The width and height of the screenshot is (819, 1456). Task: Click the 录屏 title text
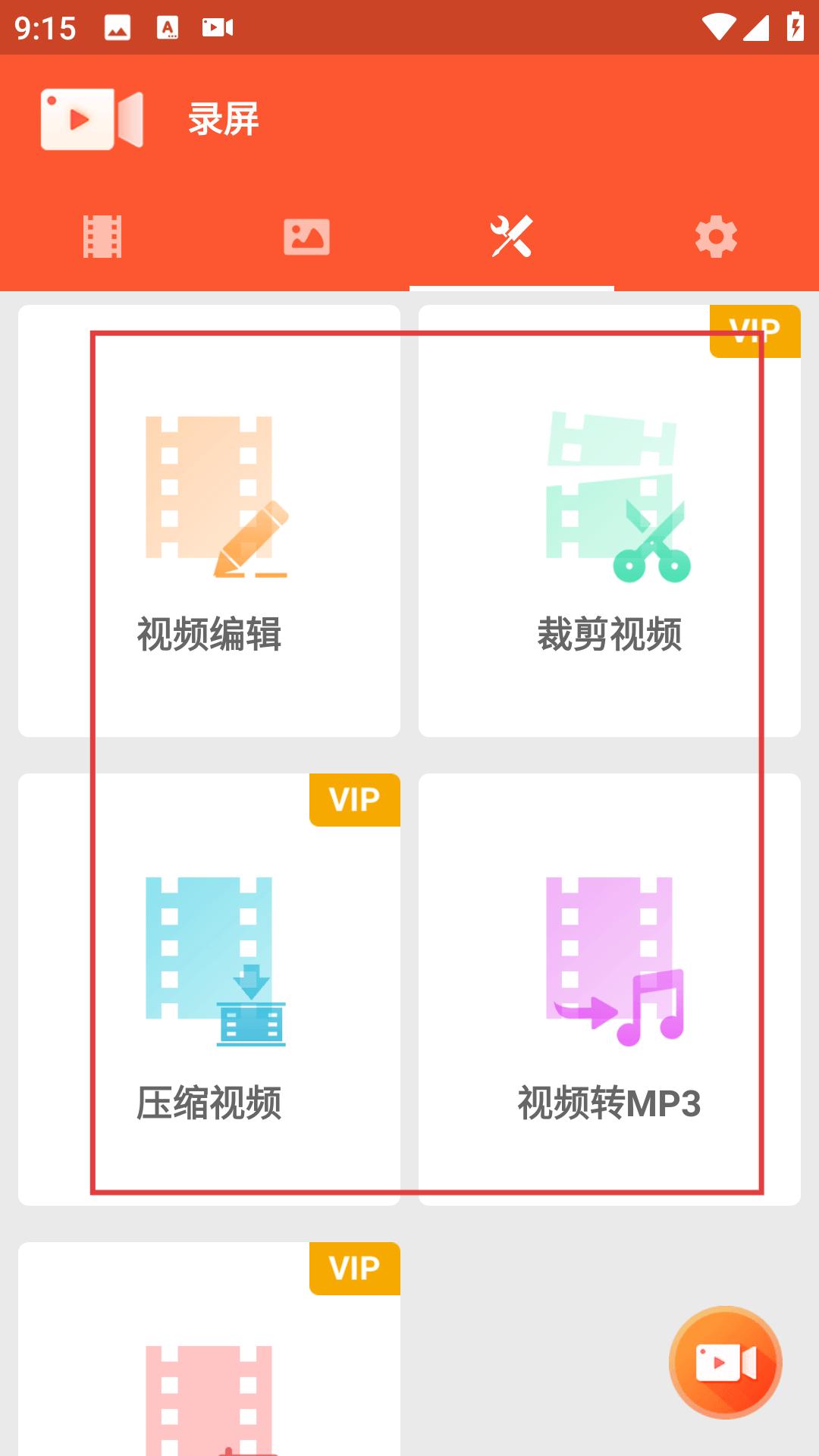pos(222,119)
